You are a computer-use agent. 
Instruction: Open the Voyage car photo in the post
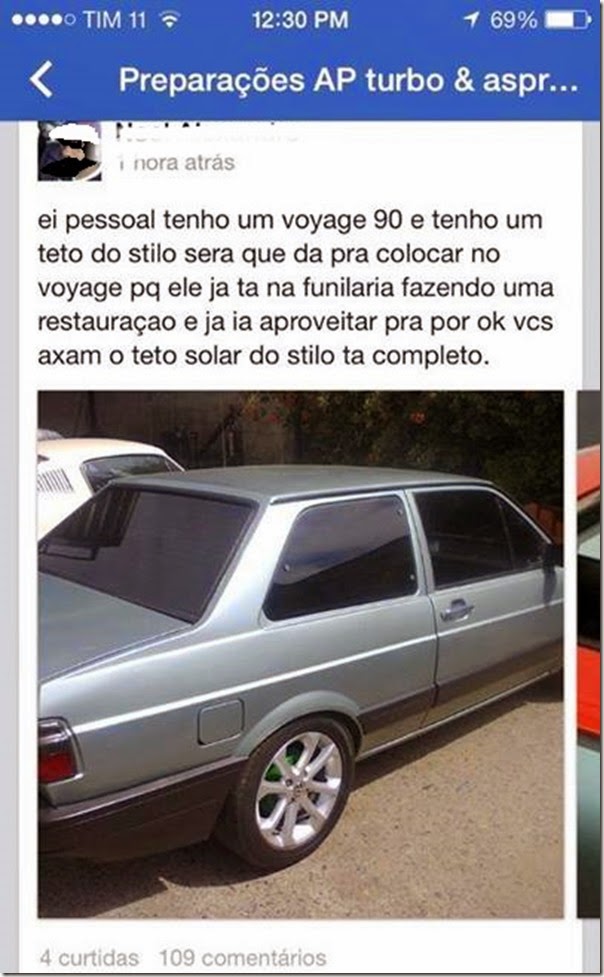click(x=300, y=655)
